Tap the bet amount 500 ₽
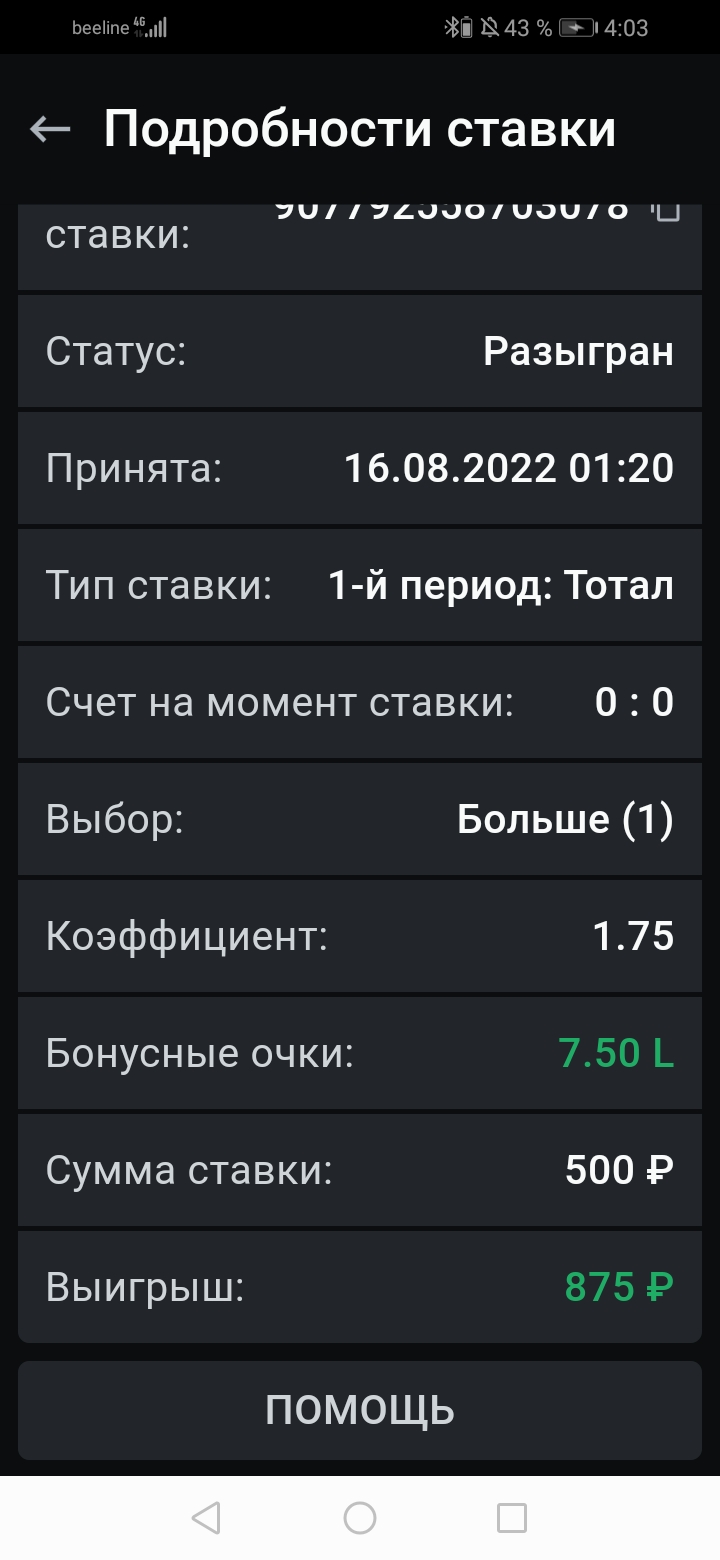The image size is (720, 1560). 621,1170
